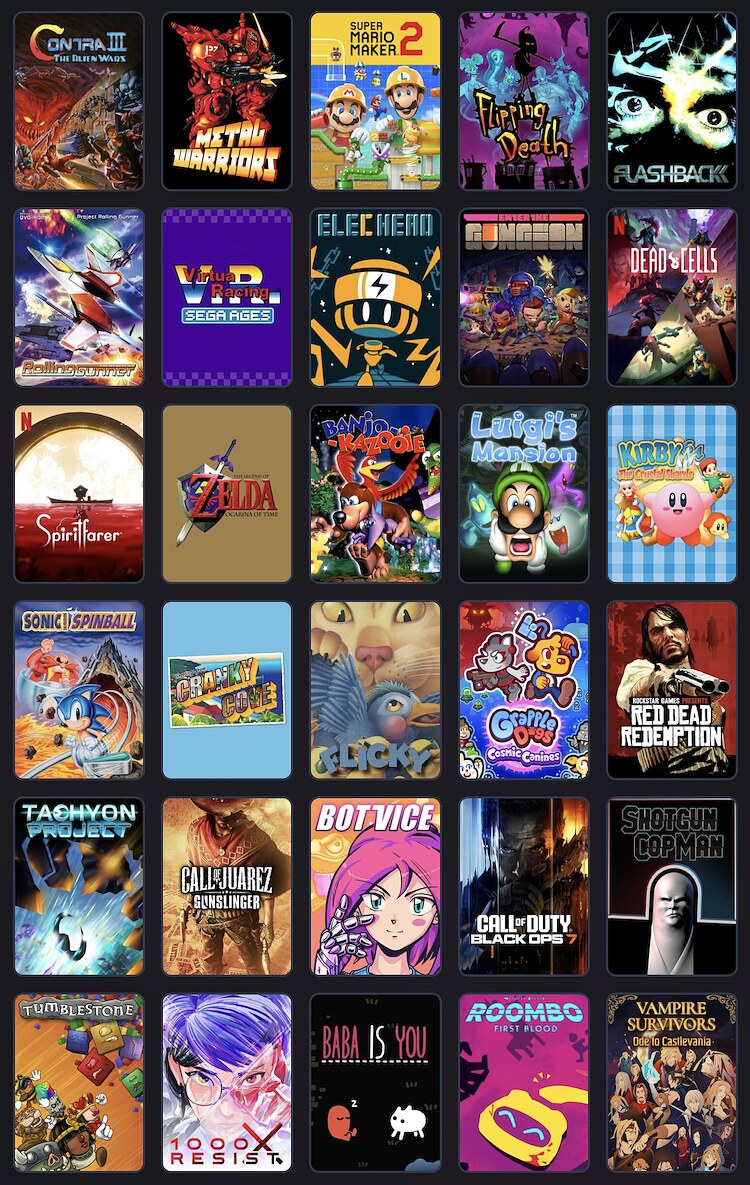Open Call of Juarez Gunslinger
This screenshot has height=1185, width=750.
pos(227,886)
